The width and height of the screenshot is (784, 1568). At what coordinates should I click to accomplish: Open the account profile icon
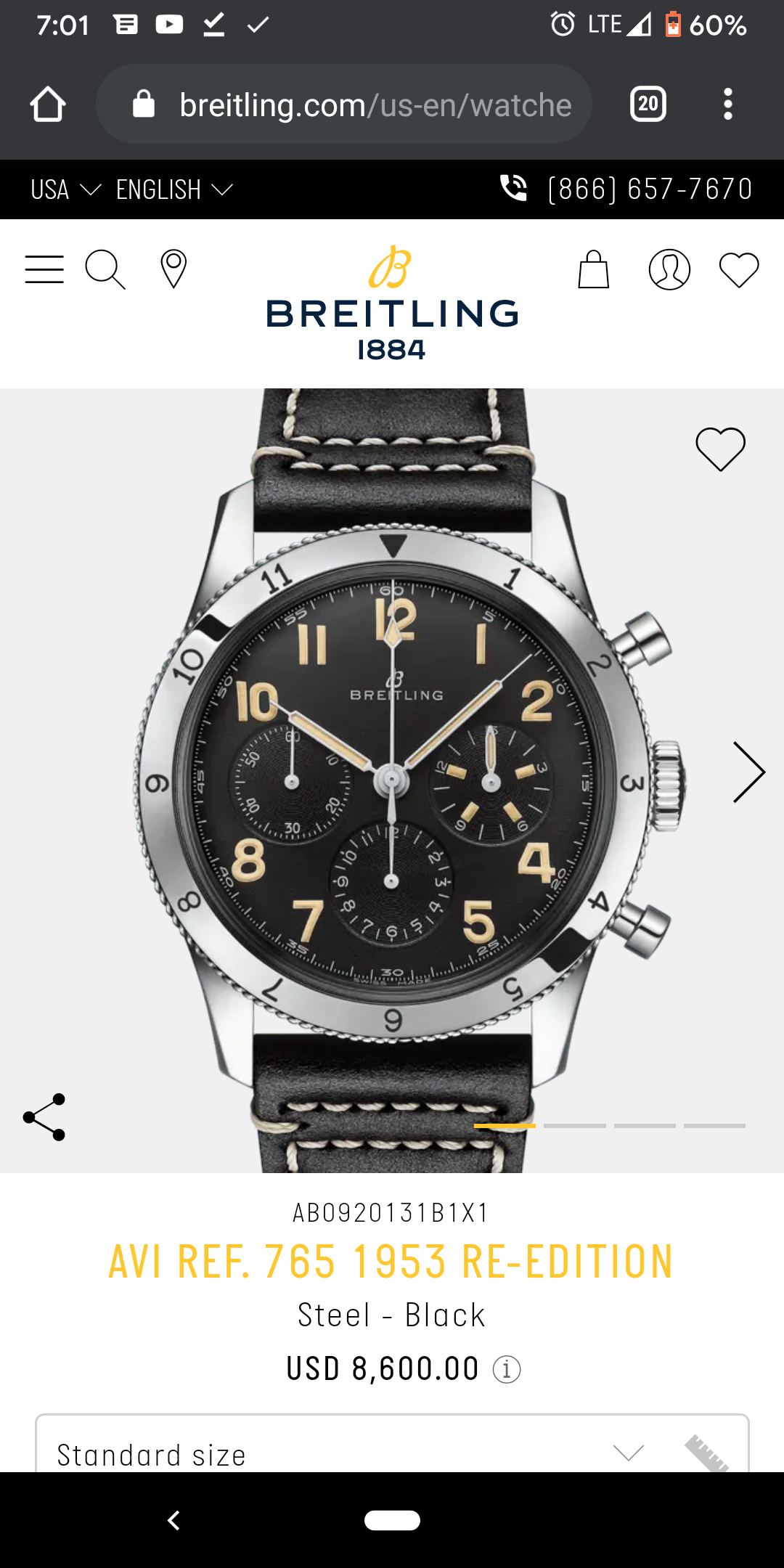[669, 269]
